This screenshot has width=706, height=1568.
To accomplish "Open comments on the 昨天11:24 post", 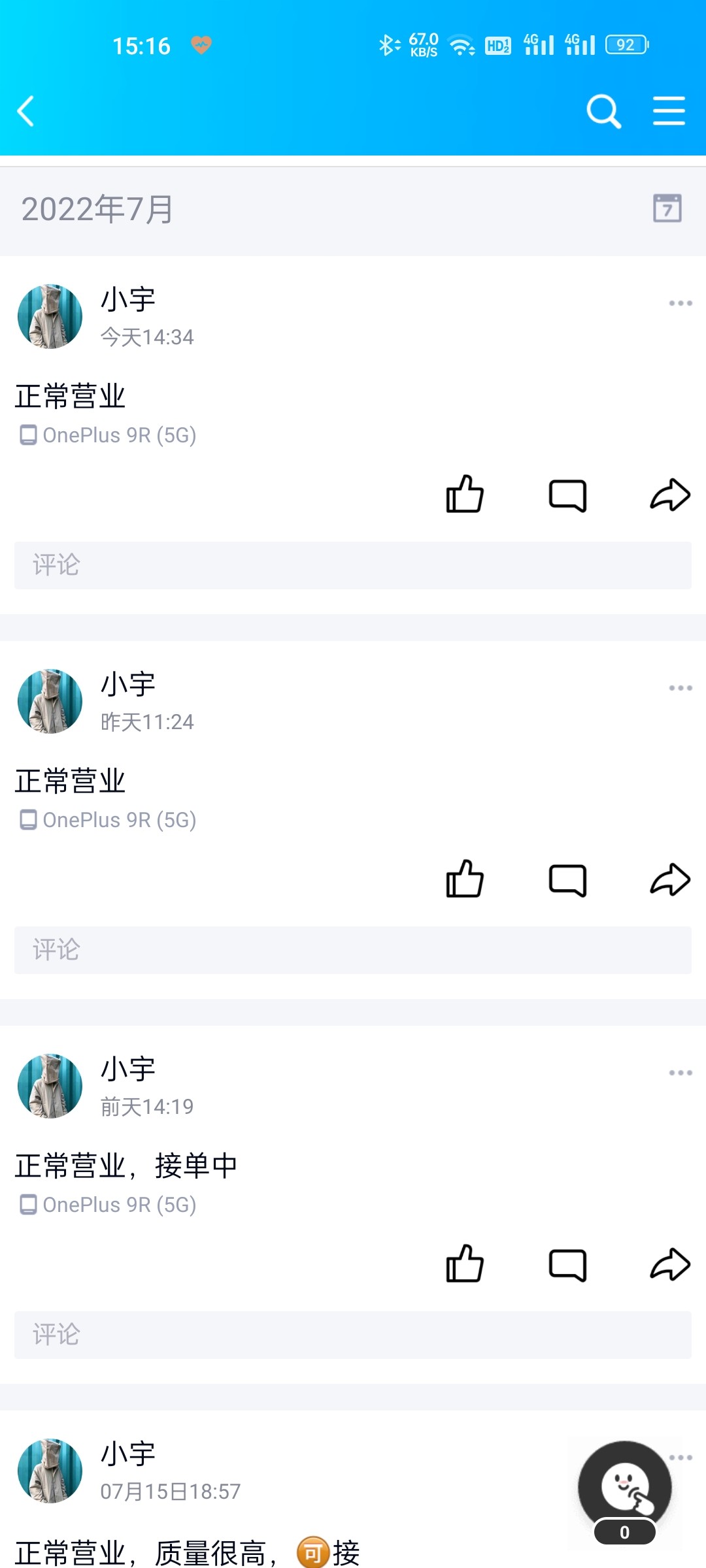I will coord(566,879).
